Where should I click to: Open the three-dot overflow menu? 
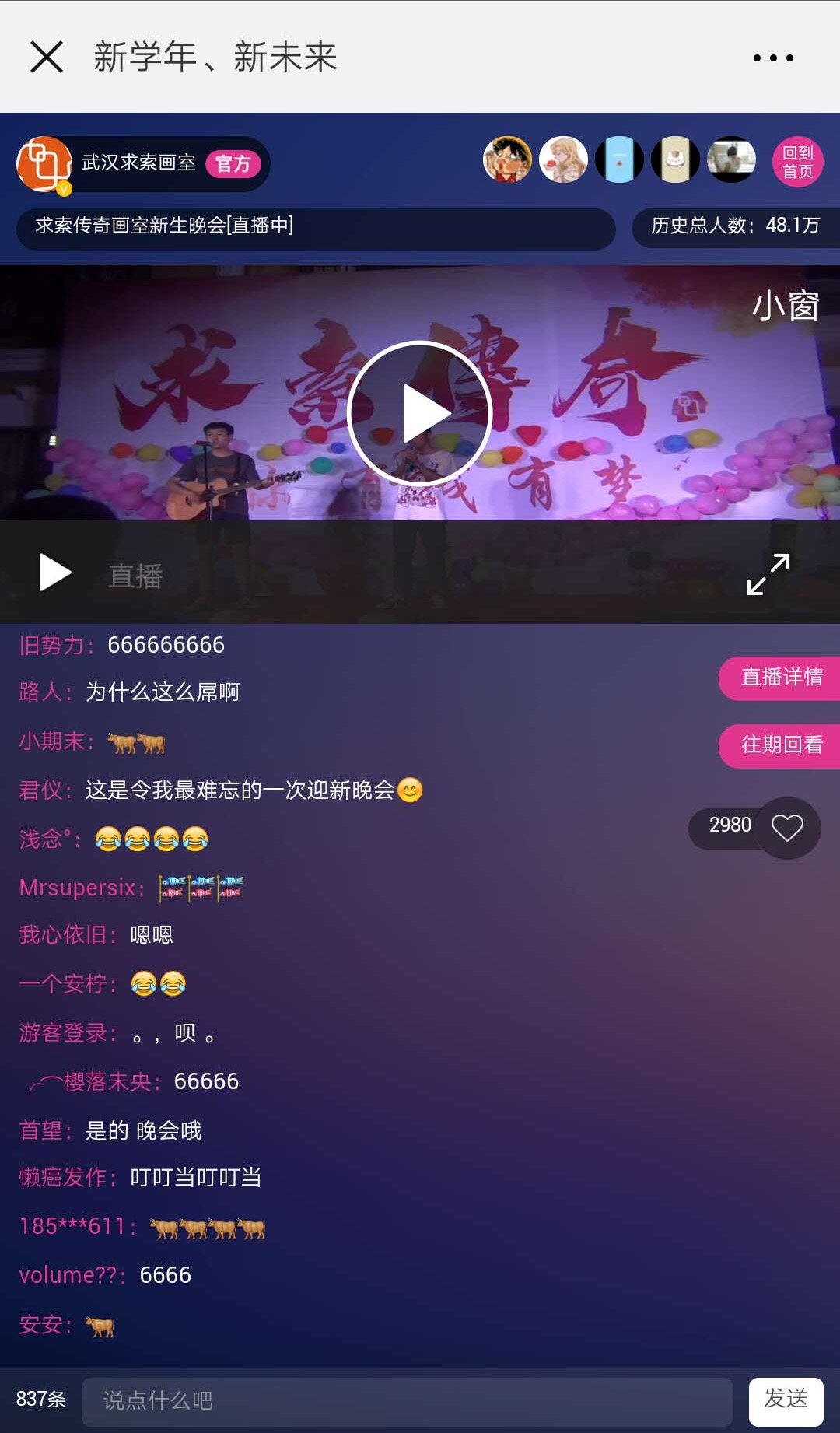coord(773,58)
